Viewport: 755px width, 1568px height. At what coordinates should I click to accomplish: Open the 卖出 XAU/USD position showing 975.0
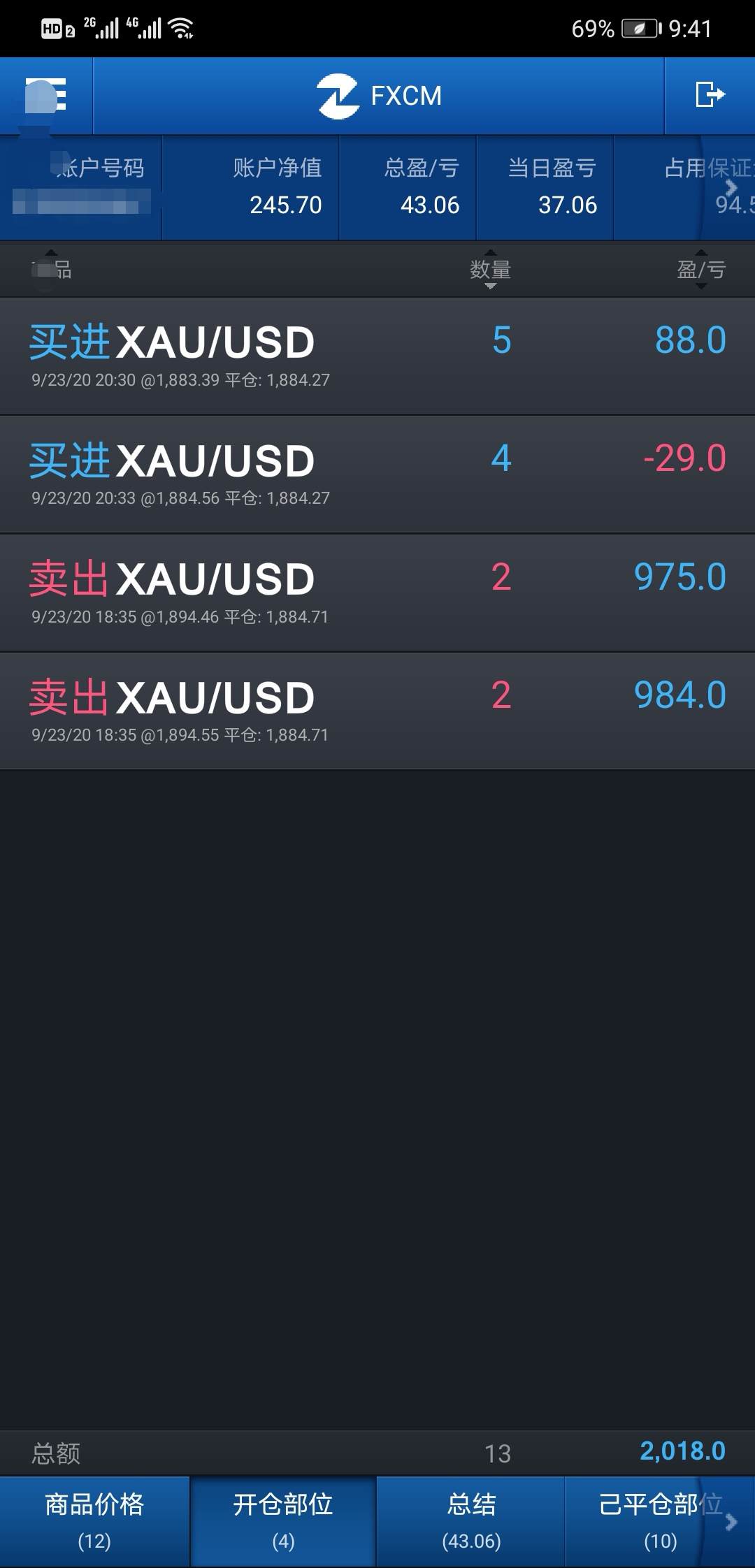[x=377, y=593]
